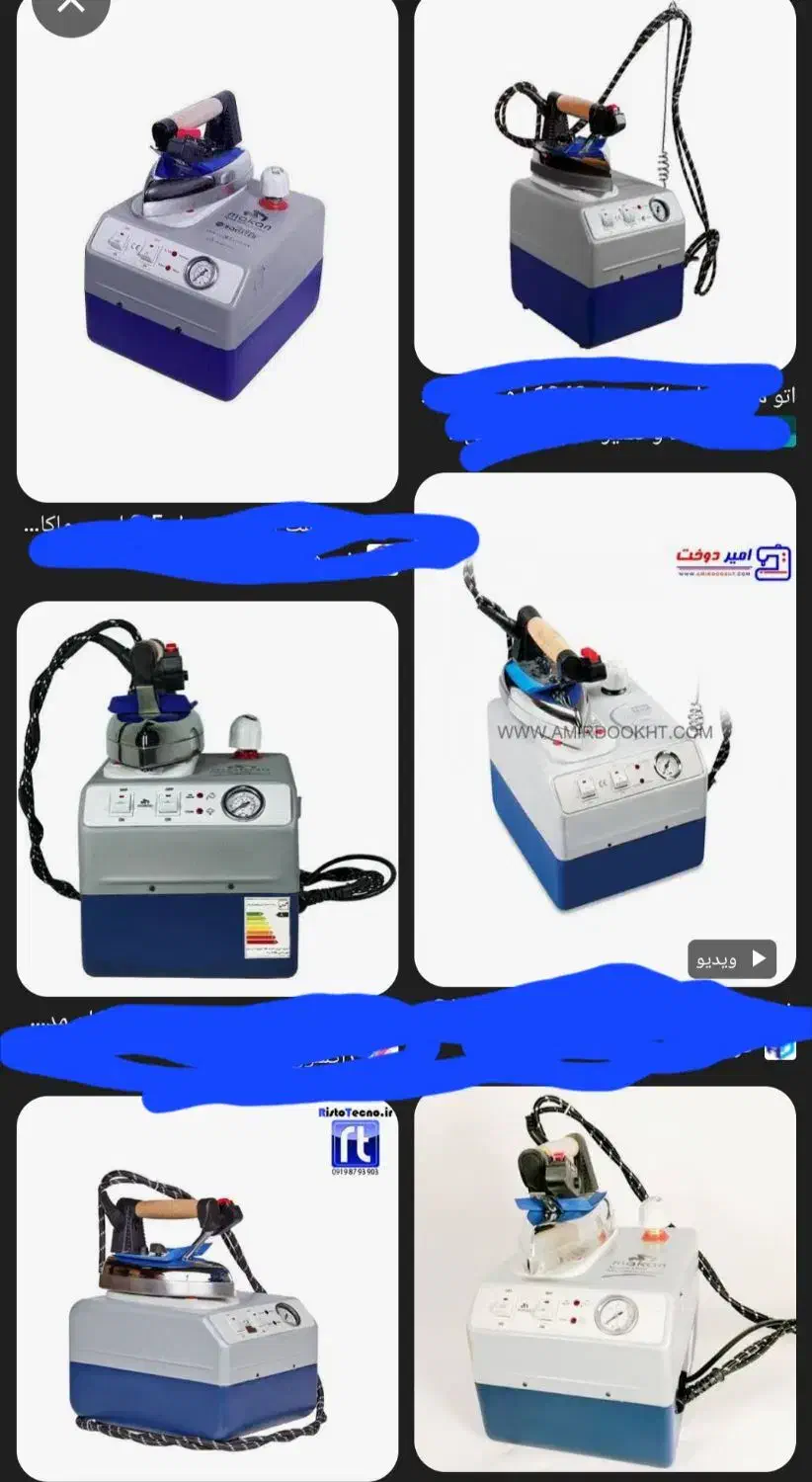Screen dimensions: 812x1482
Task: Close the image results view
Action: [x=70, y=8]
